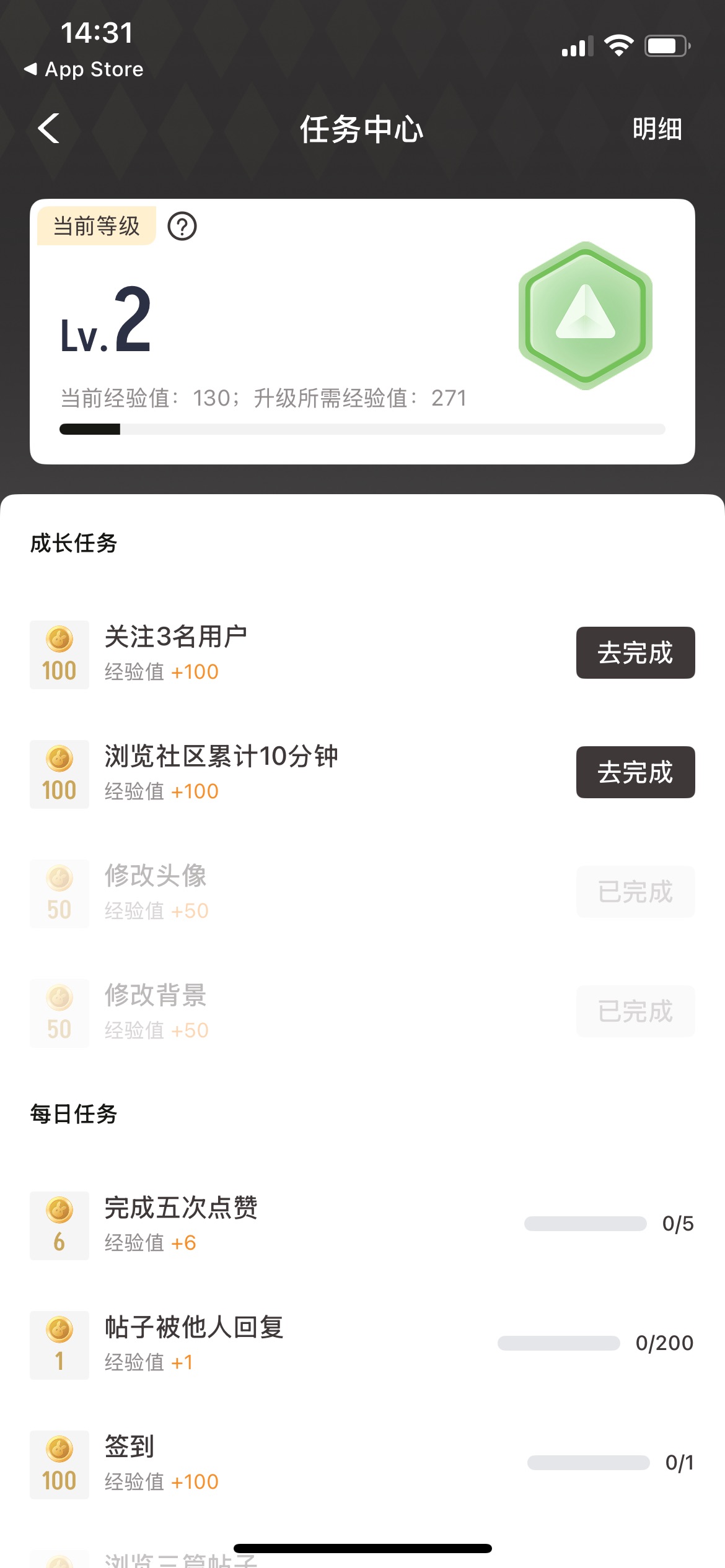This screenshot has height=1568, width=725.
Task: Tap 去完成 for 关注3名用户
Action: click(x=635, y=653)
